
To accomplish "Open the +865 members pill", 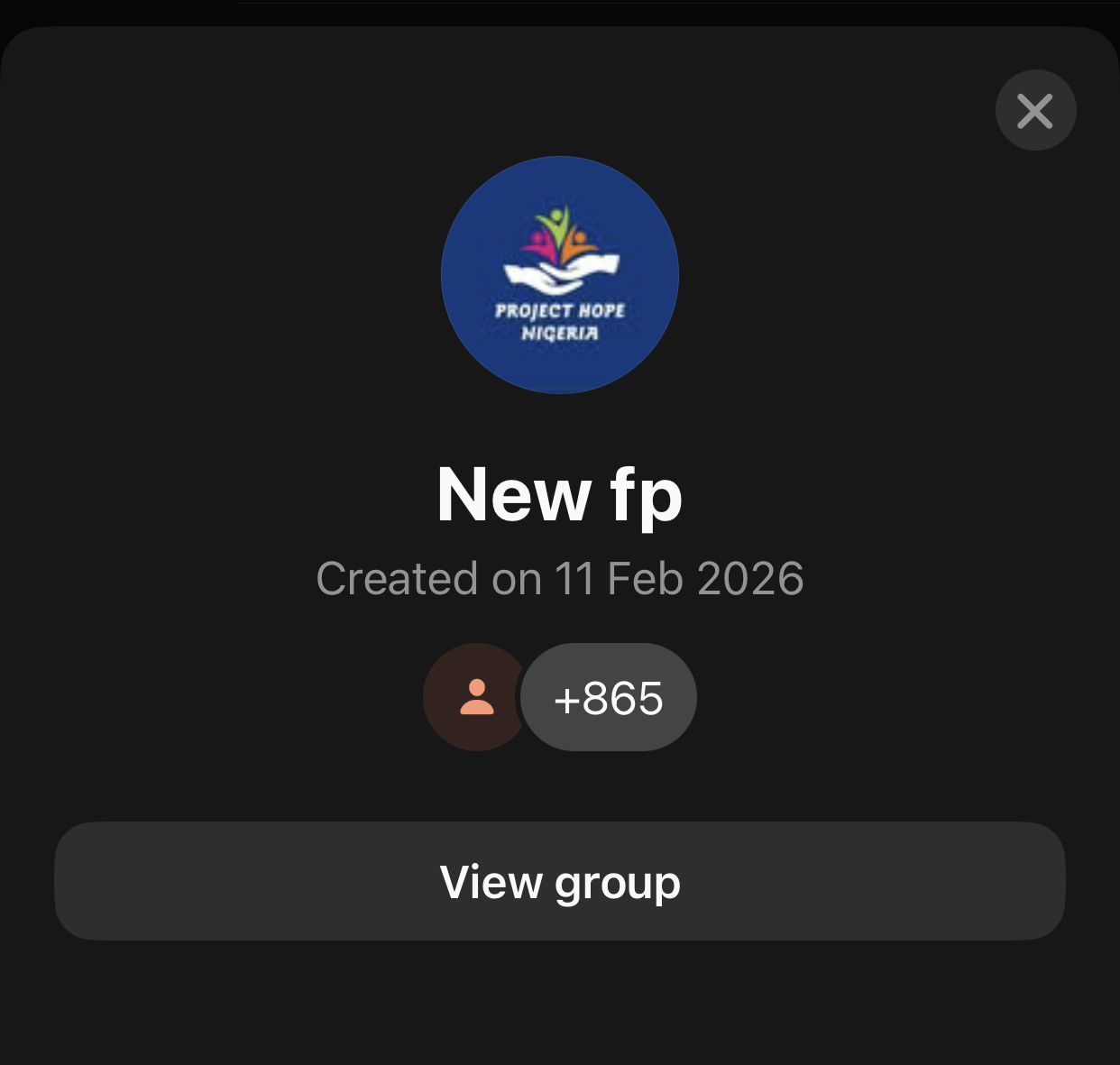I will coord(609,698).
